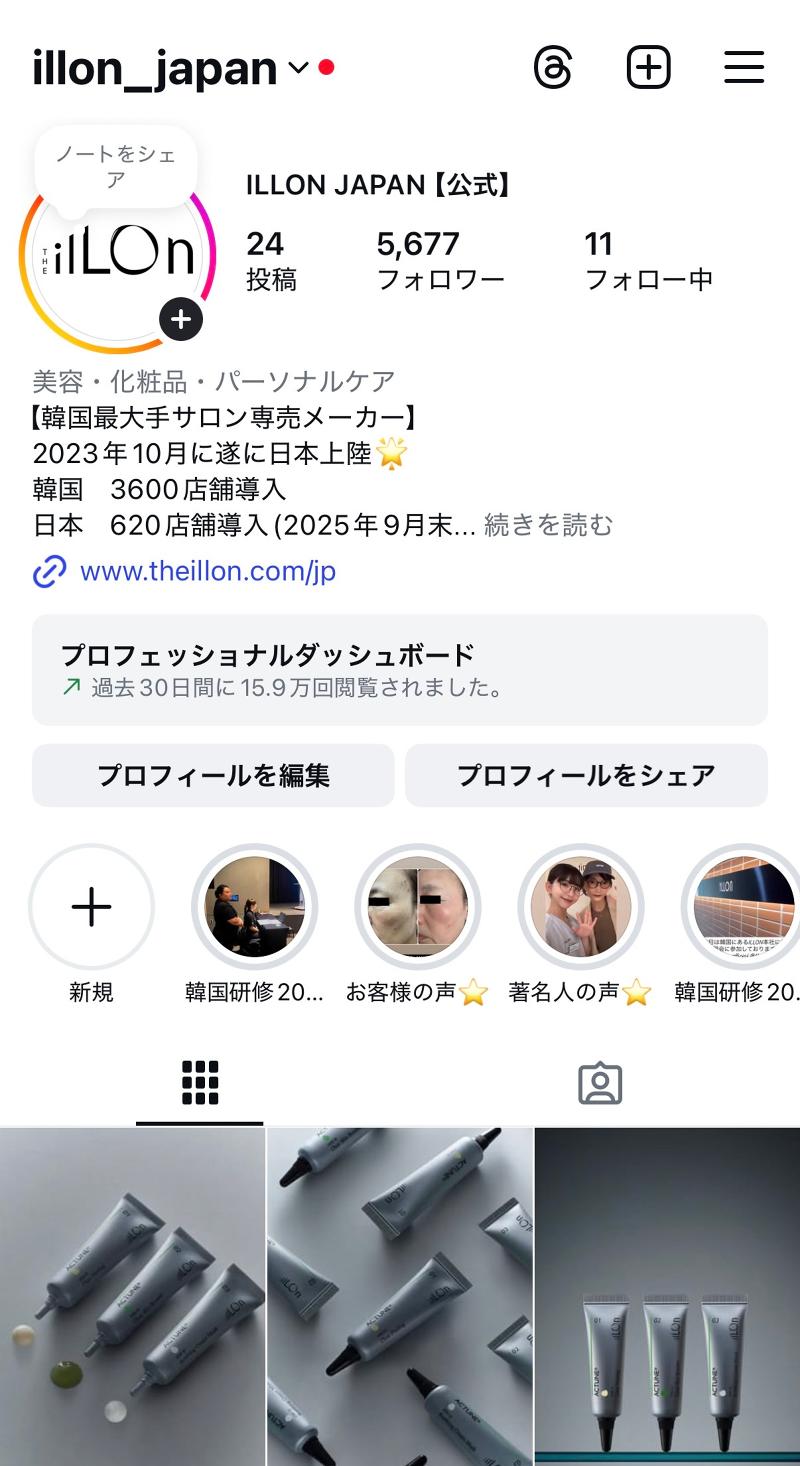This screenshot has height=1466, width=800.
Task: Tap プロフィールを編集 button
Action: point(213,775)
